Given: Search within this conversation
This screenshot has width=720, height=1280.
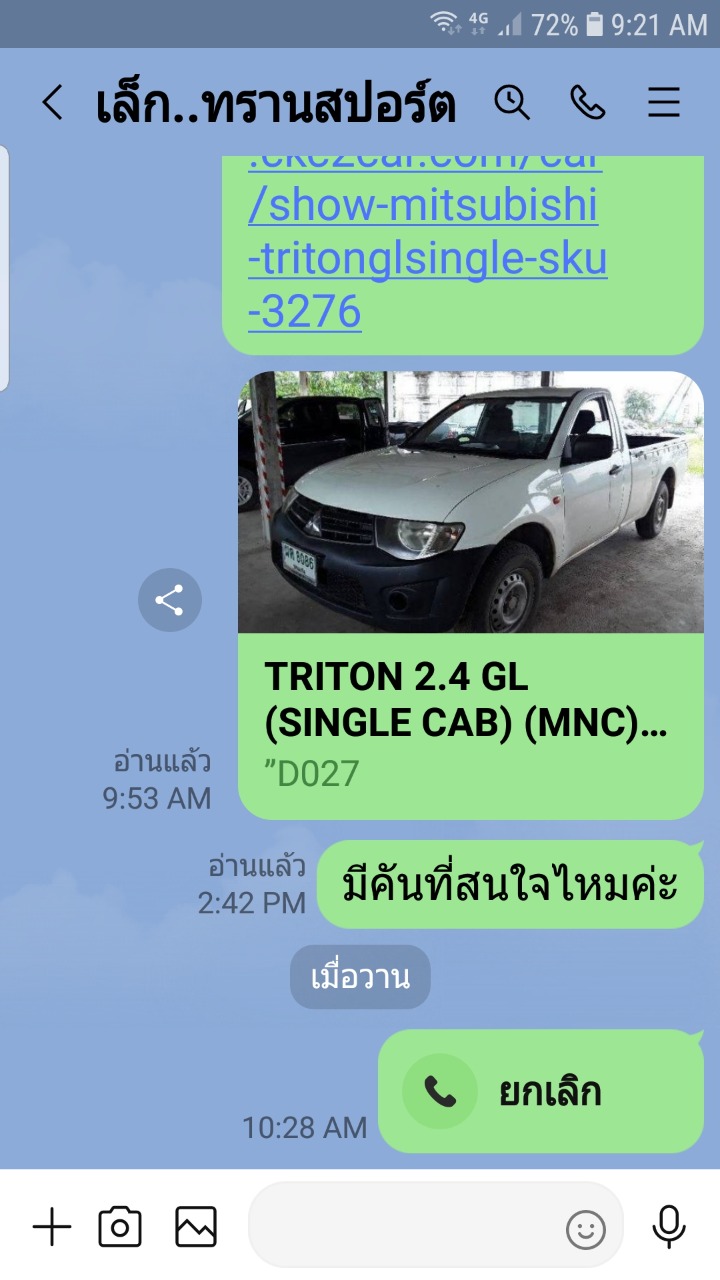Looking at the screenshot, I should pyautogui.click(x=512, y=103).
